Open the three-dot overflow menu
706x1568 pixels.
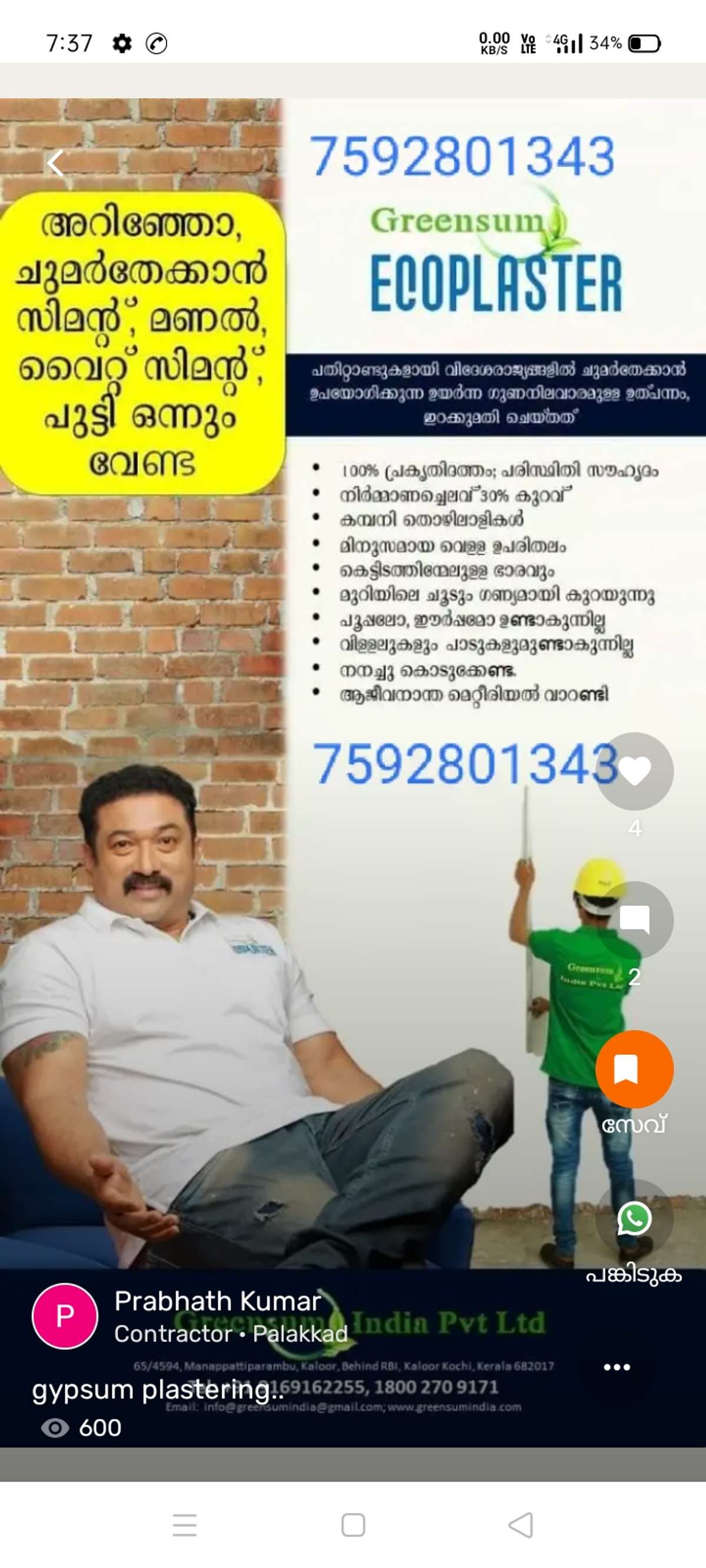click(617, 1367)
